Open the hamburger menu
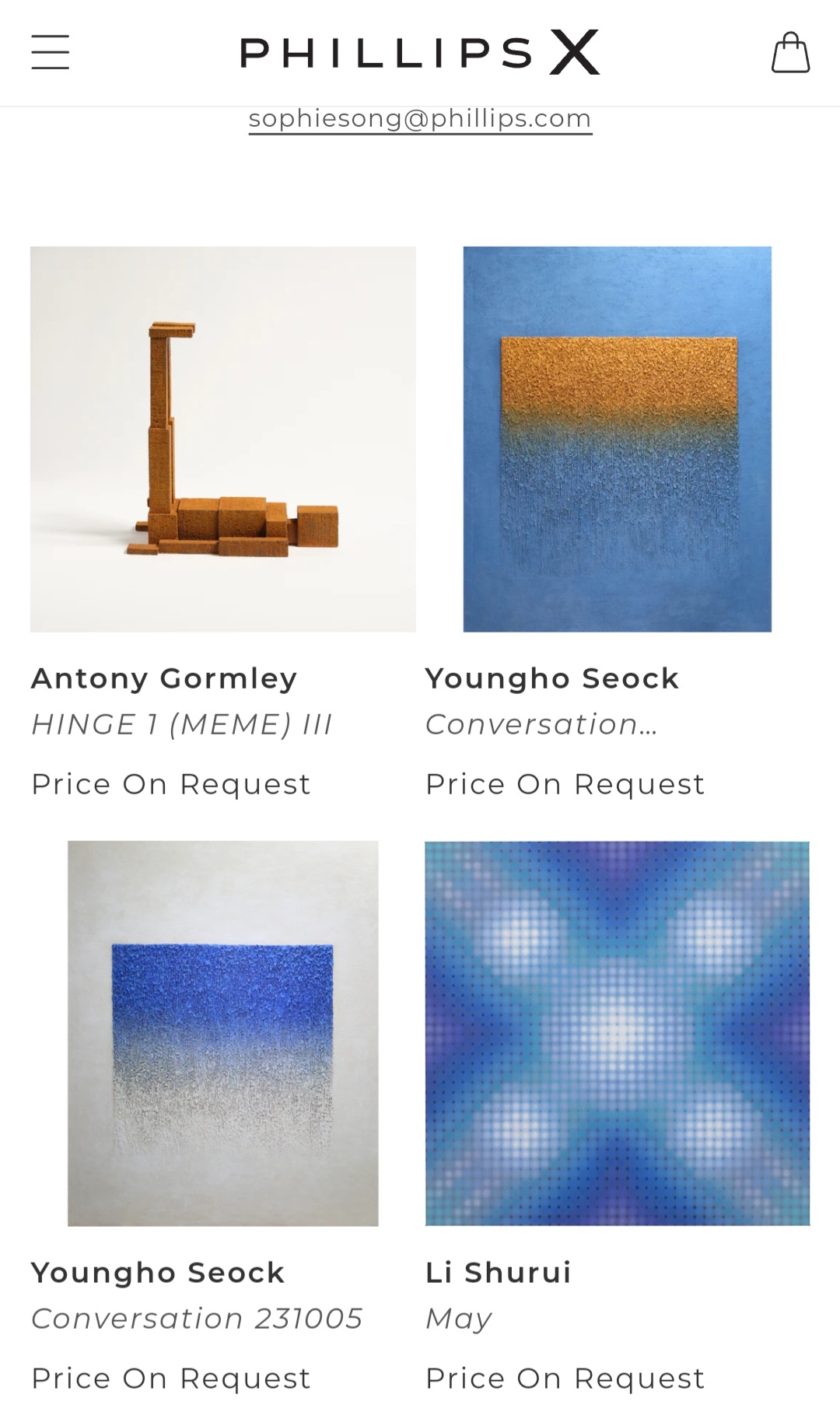840x1412 pixels. click(x=51, y=52)
